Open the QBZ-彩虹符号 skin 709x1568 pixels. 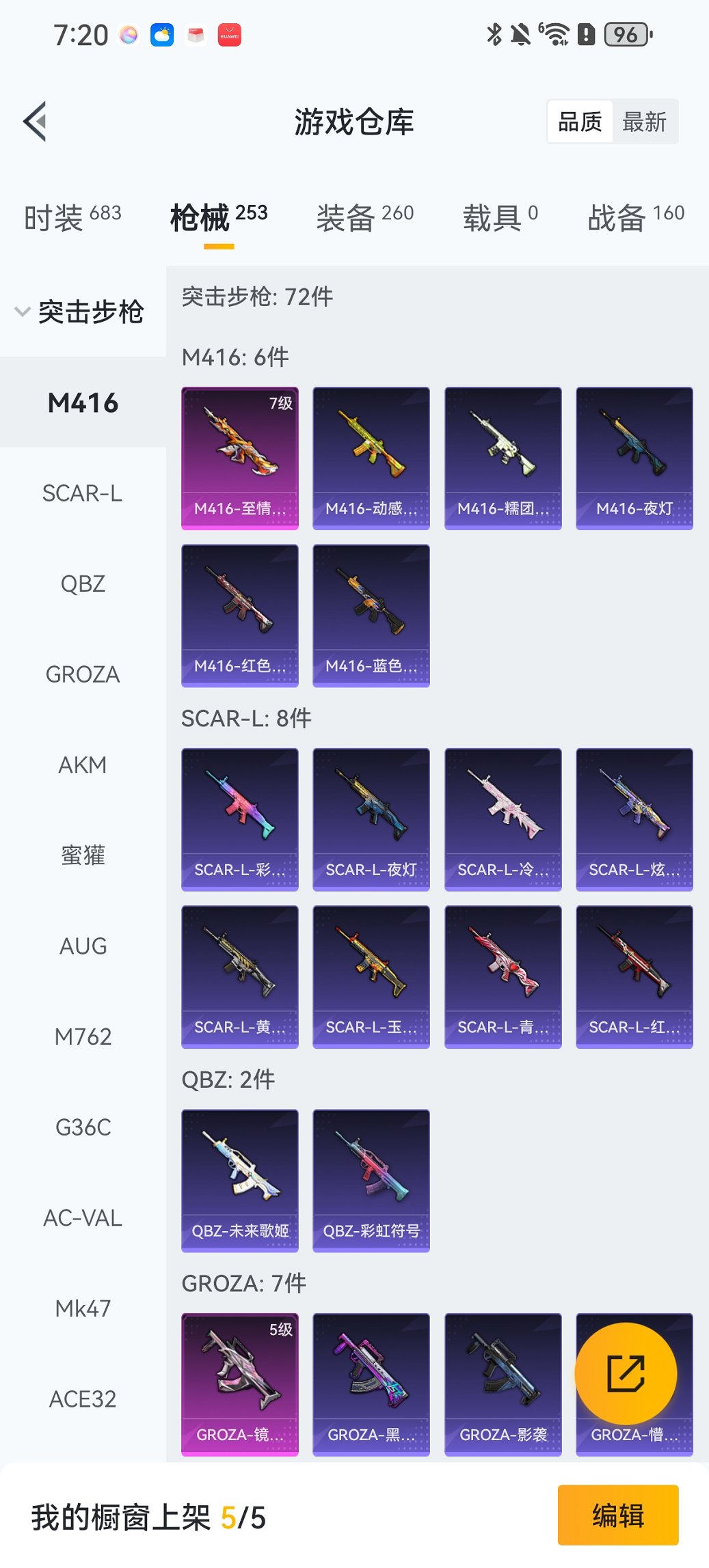click(x=371, y=1181)
